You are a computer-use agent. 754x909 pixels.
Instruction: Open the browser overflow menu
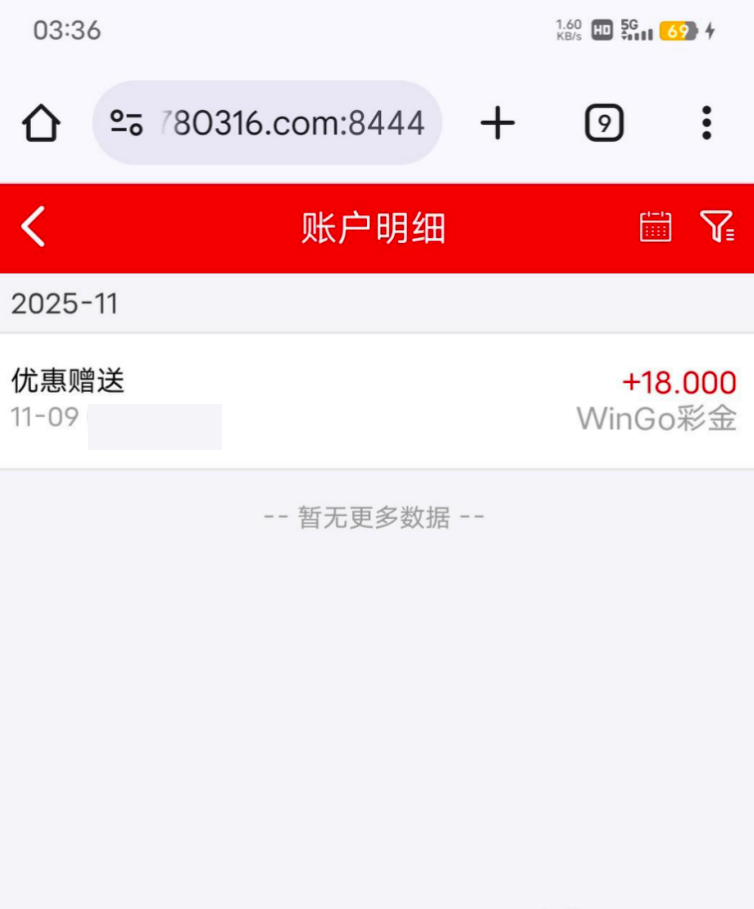coord(706,123)
